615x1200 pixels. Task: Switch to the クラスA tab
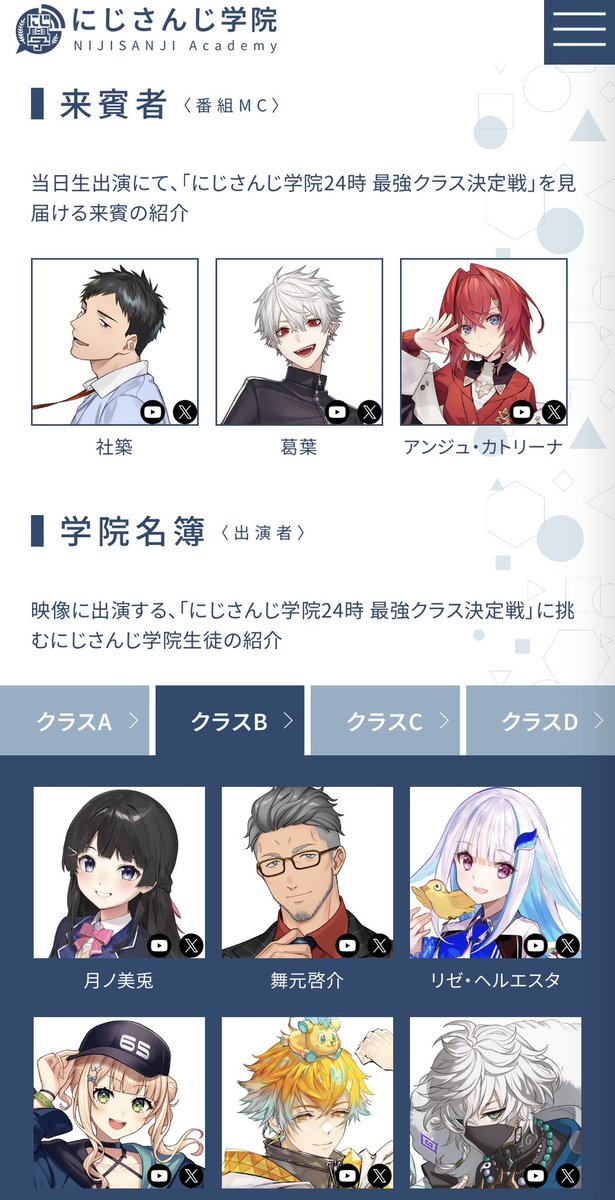tap(75, 720)
